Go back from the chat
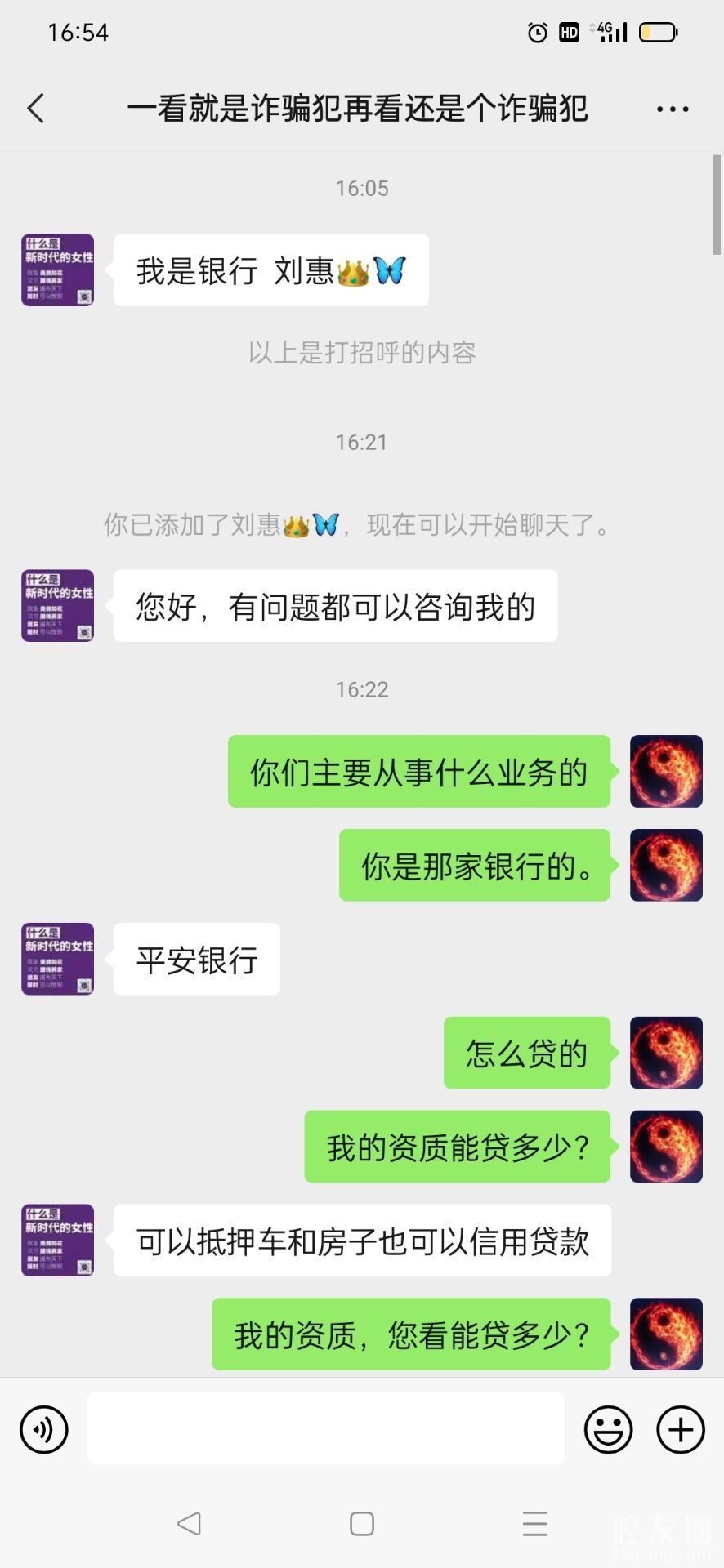 [x=36, y=109]
